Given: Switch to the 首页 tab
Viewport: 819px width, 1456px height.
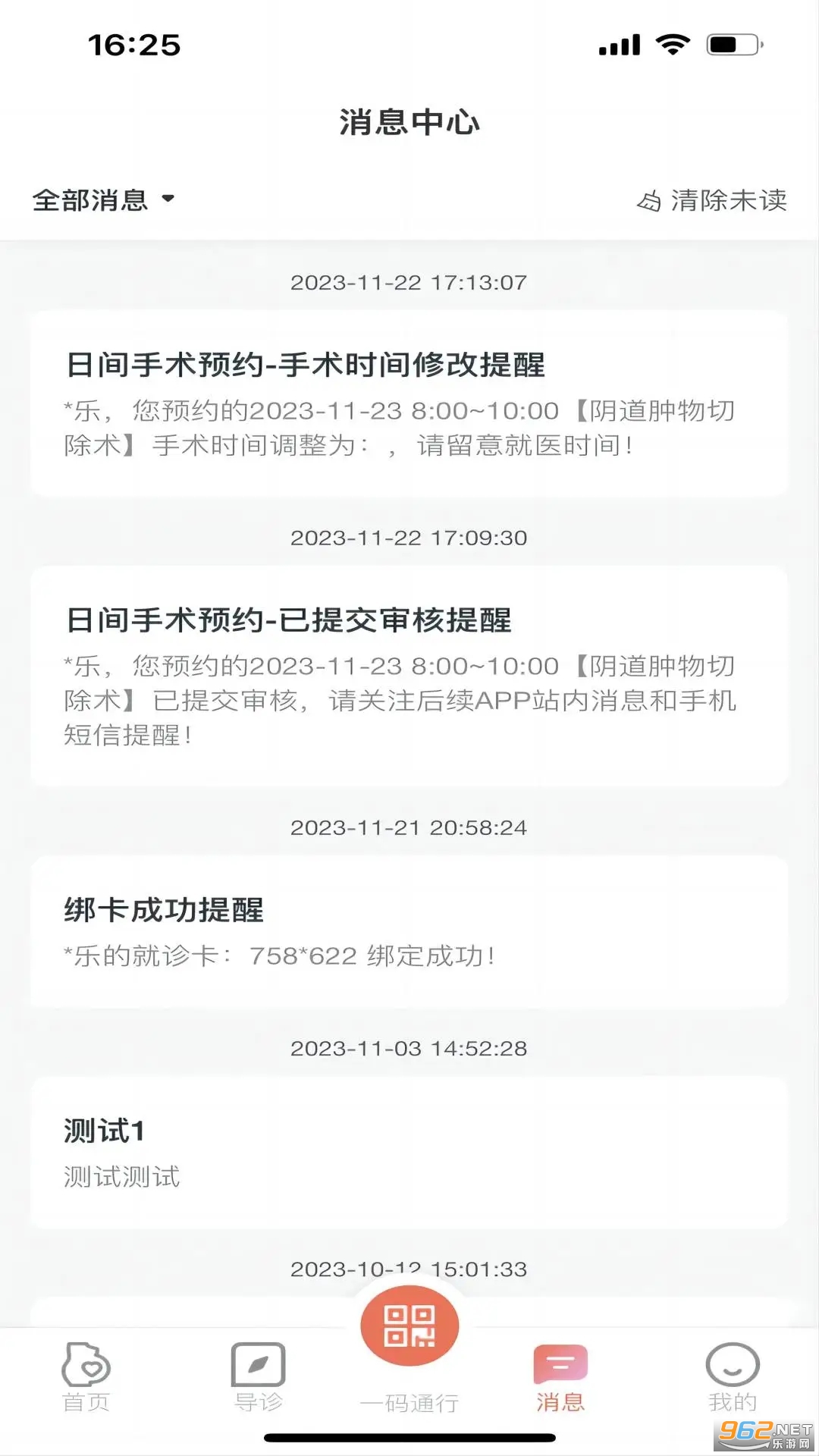Looking at the screenshot, I should click(86, 1378).
